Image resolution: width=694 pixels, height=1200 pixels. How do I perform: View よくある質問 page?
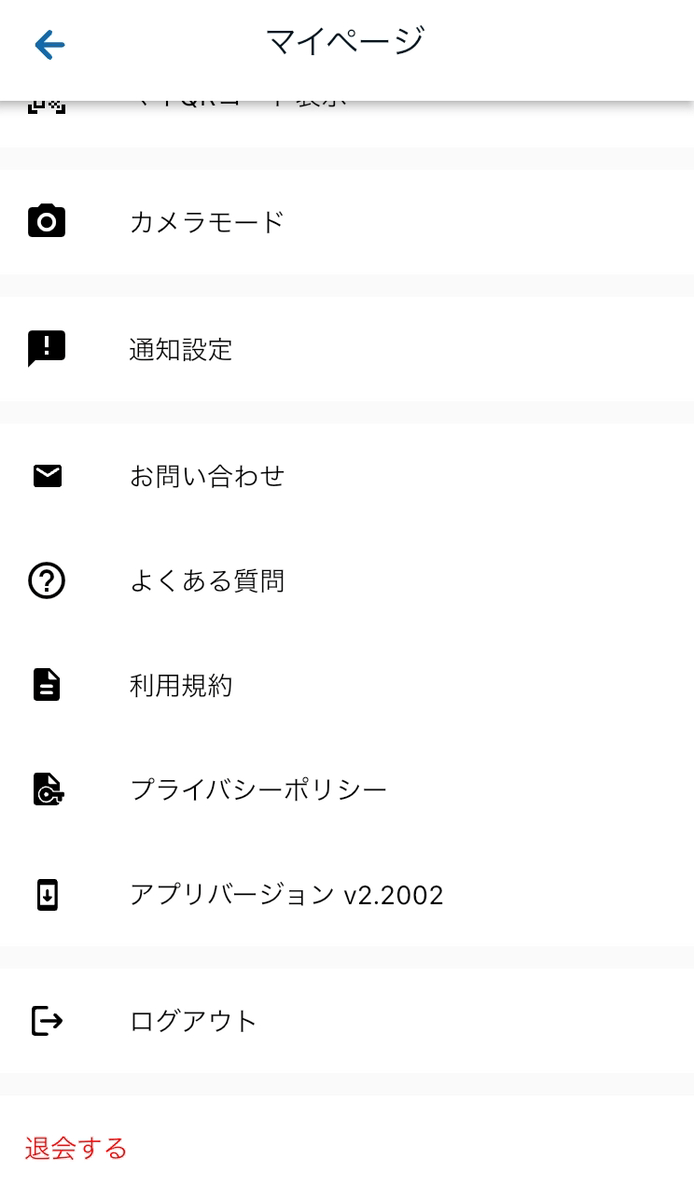point(347,581)
